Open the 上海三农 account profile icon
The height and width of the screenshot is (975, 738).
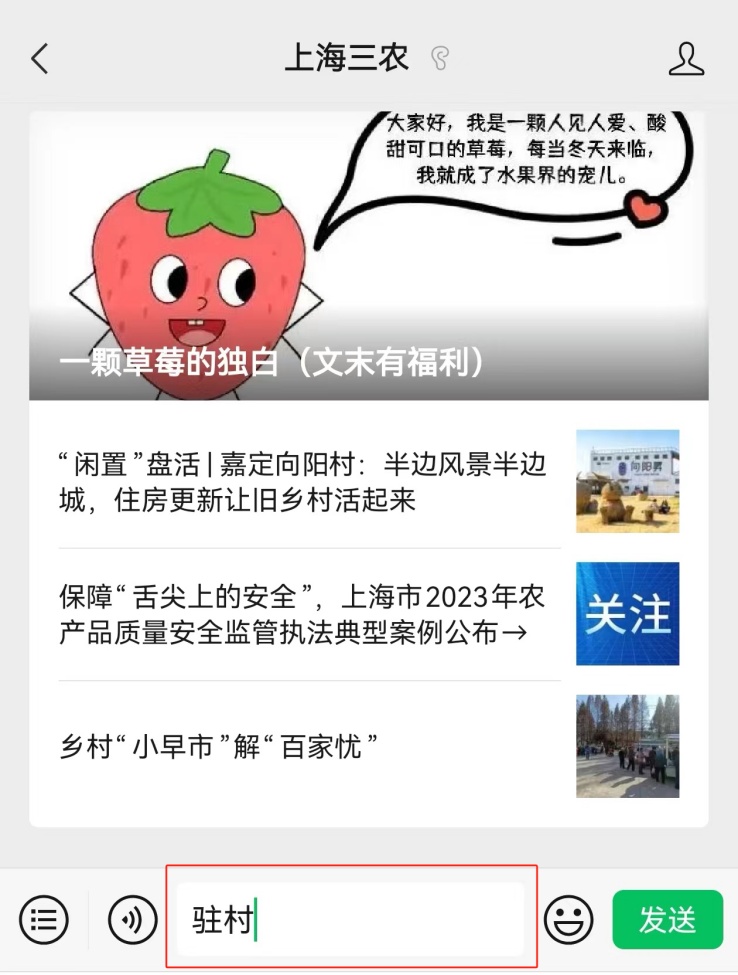point(686,59)
